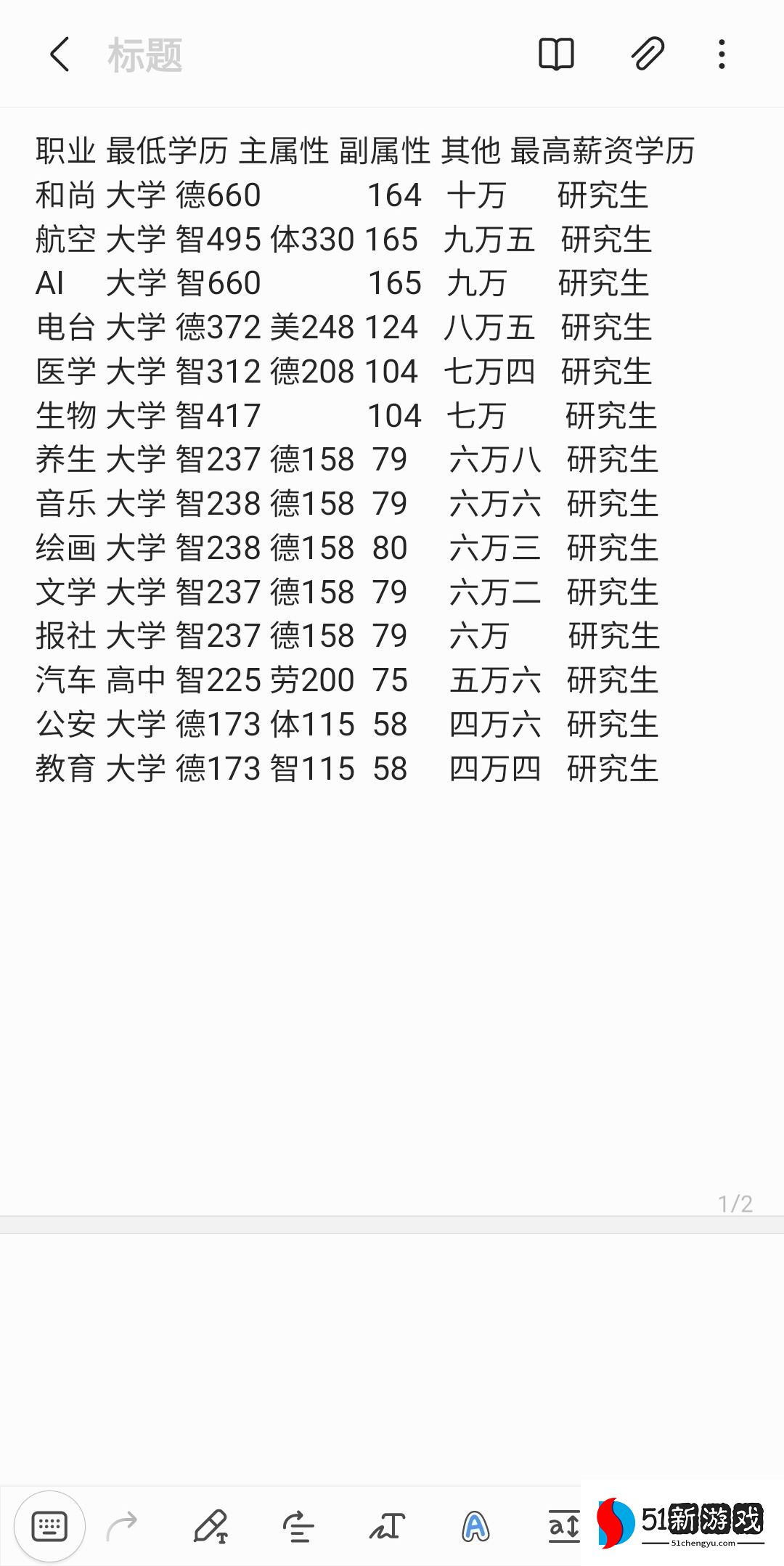This screenshot has height=1566, width=784.
Task: Go back with the back arrow
Action: (60, 54)
